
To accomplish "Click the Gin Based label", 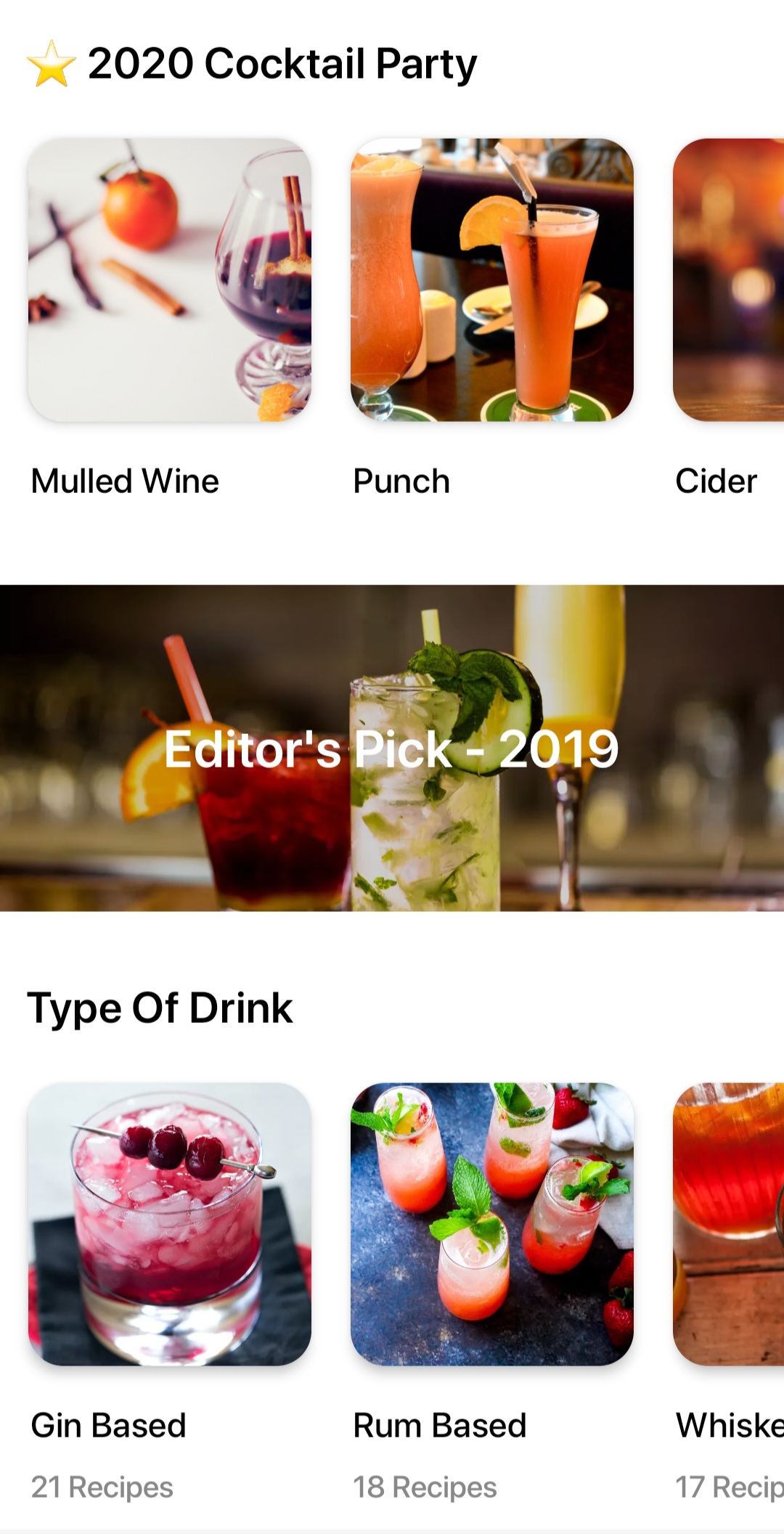I will (x=107, y=1425).
